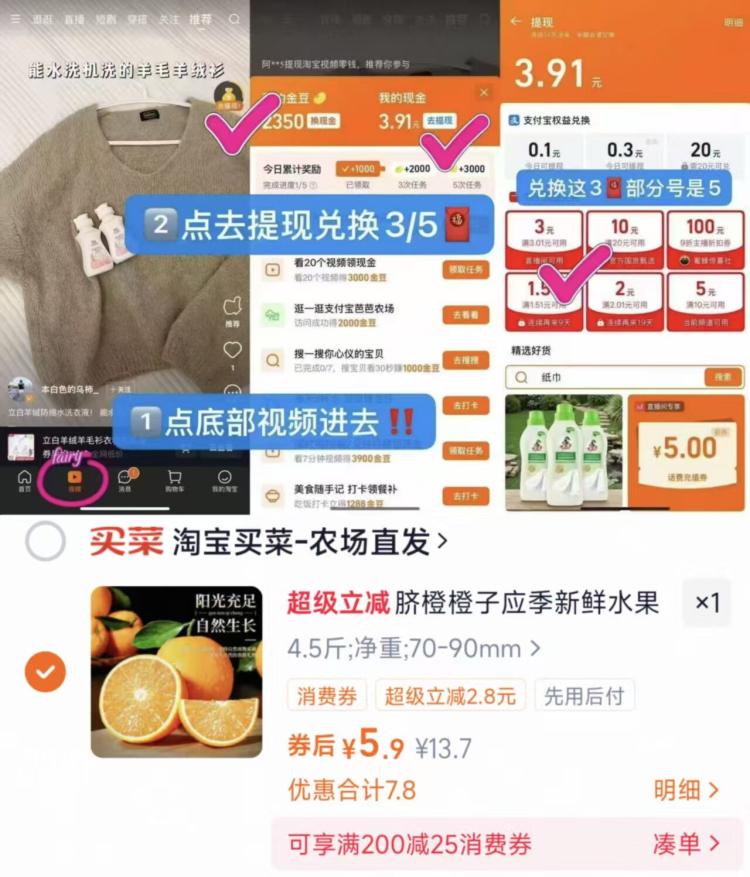Expand the 优惠合计7.8 明细 details

point(686,788)
